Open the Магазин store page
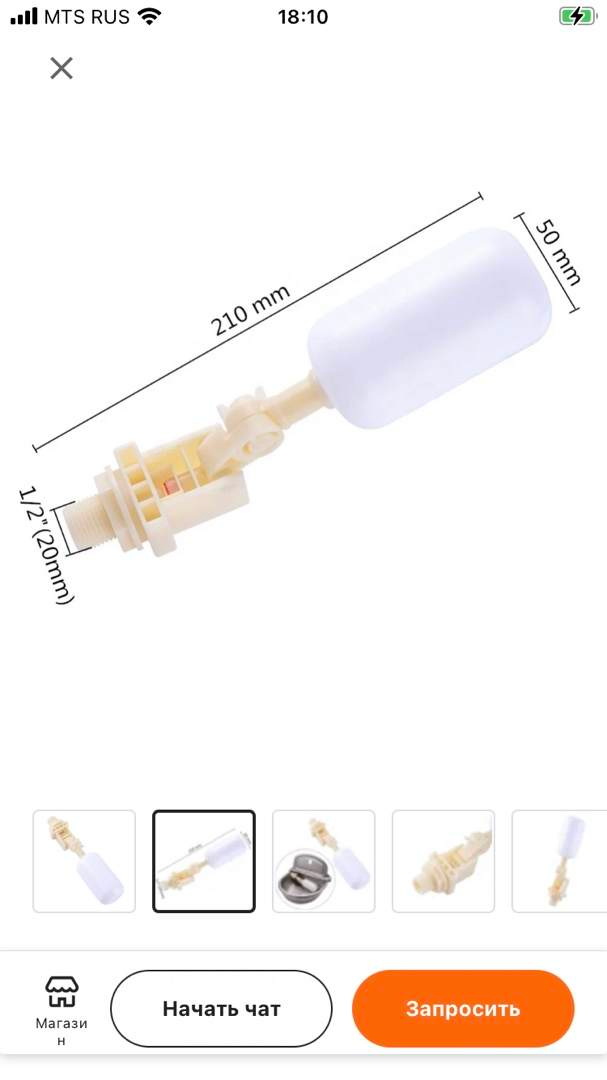The width and height of the screenshot is (607, 1080). pos(62,1008)
